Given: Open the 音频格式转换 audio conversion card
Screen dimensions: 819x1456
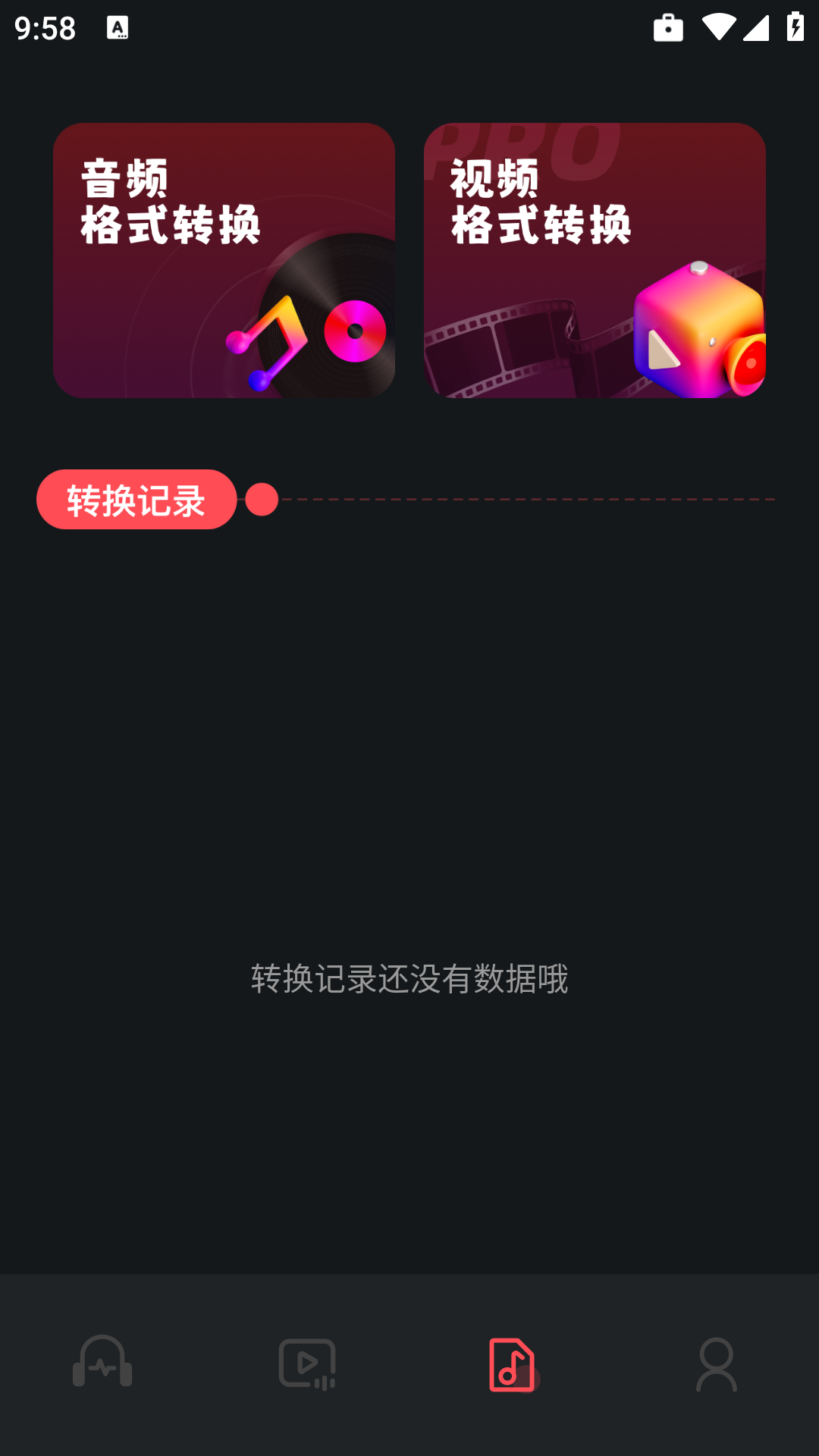Looking at the screenshot, I should [224, 260].
